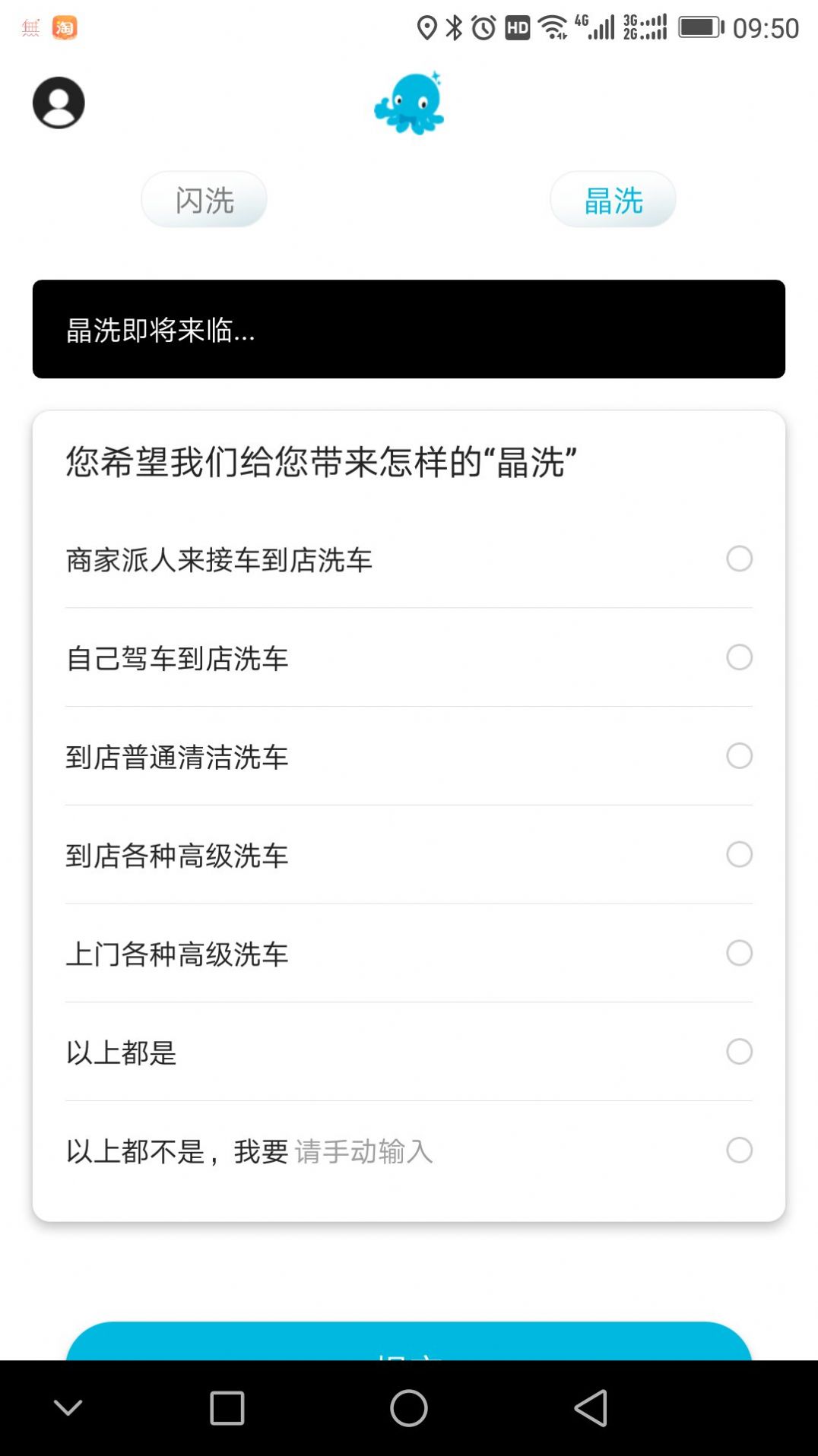Go back using the system back button

591,1408
